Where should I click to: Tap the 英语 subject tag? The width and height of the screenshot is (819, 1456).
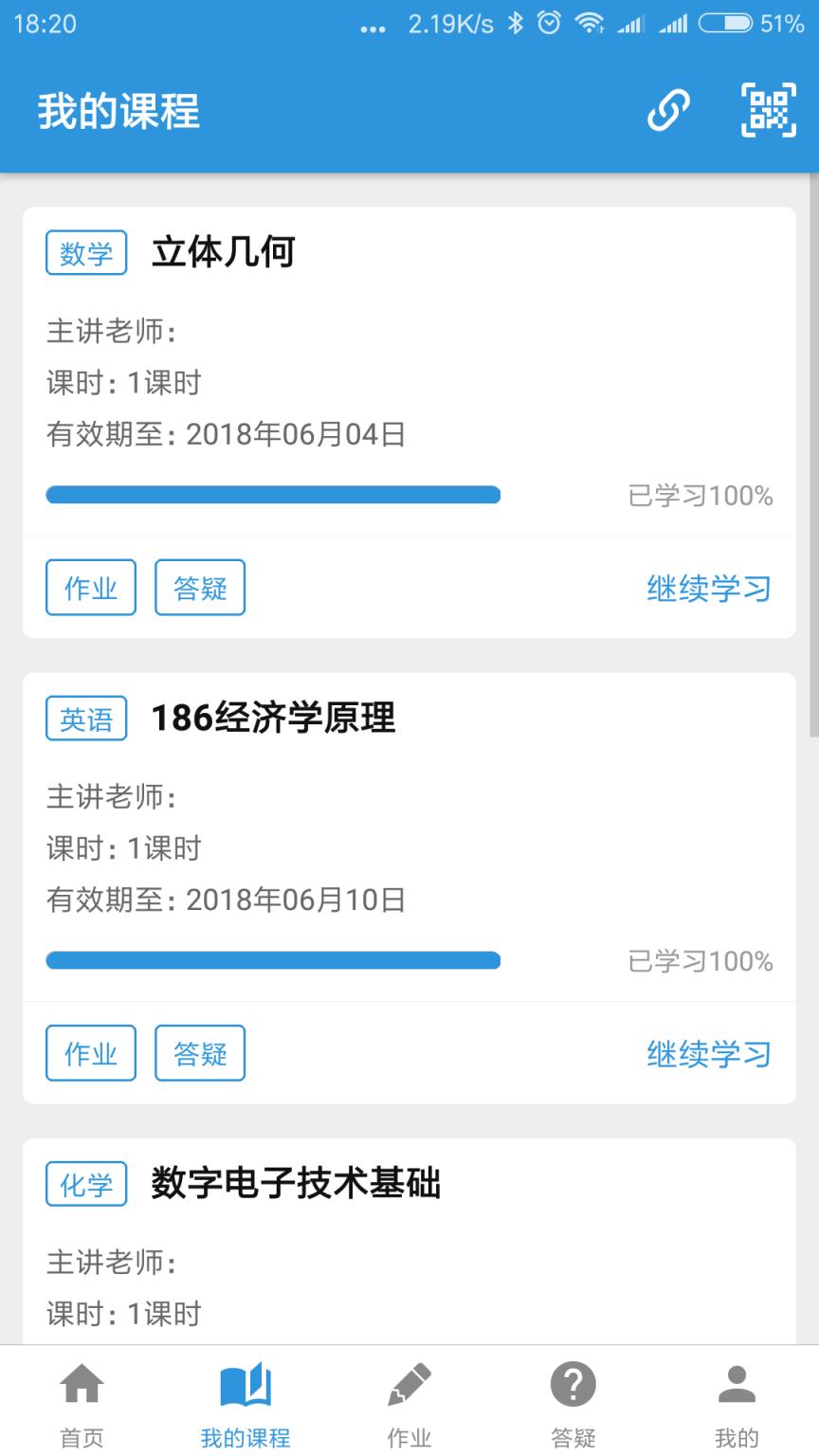point(86,719)
